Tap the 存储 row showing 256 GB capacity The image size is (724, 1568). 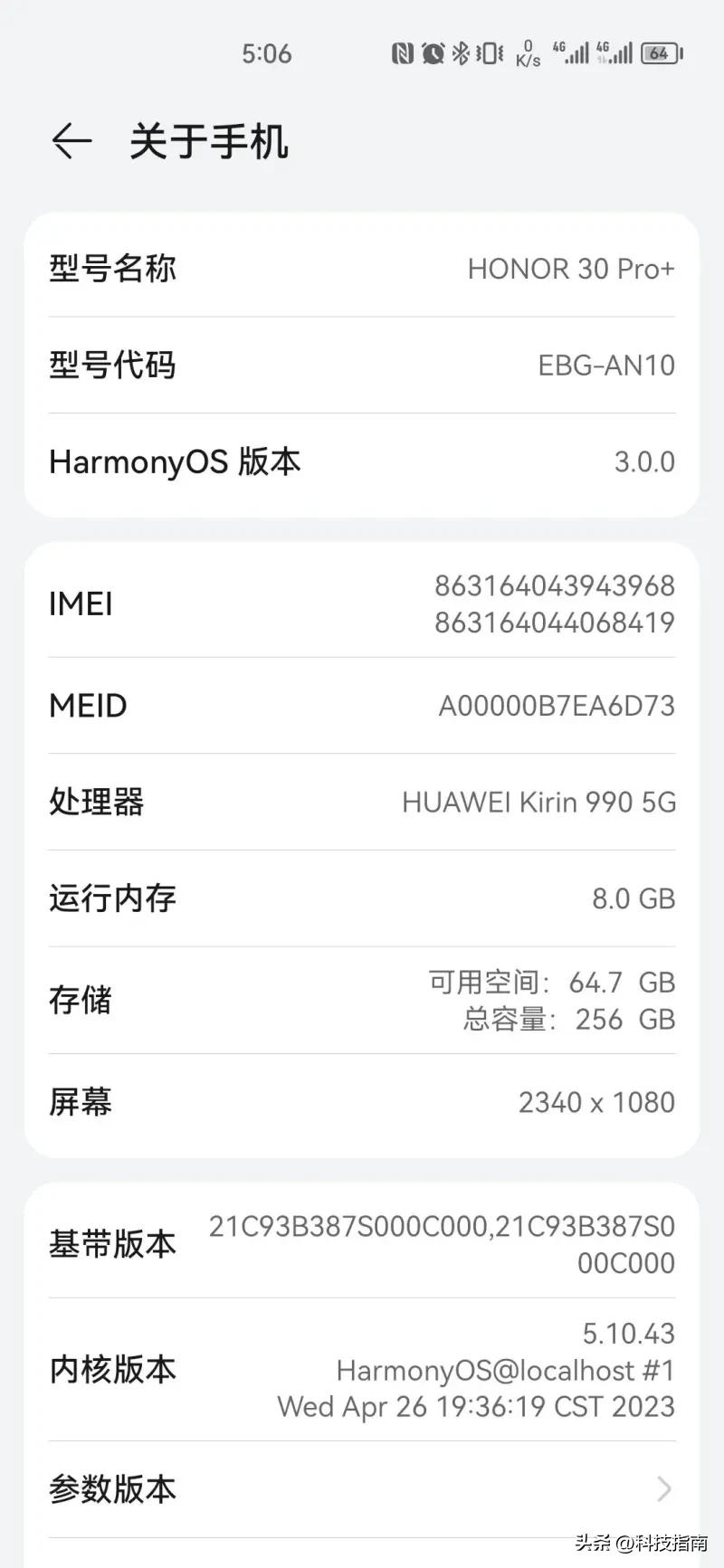click(x=362, y=1000)
